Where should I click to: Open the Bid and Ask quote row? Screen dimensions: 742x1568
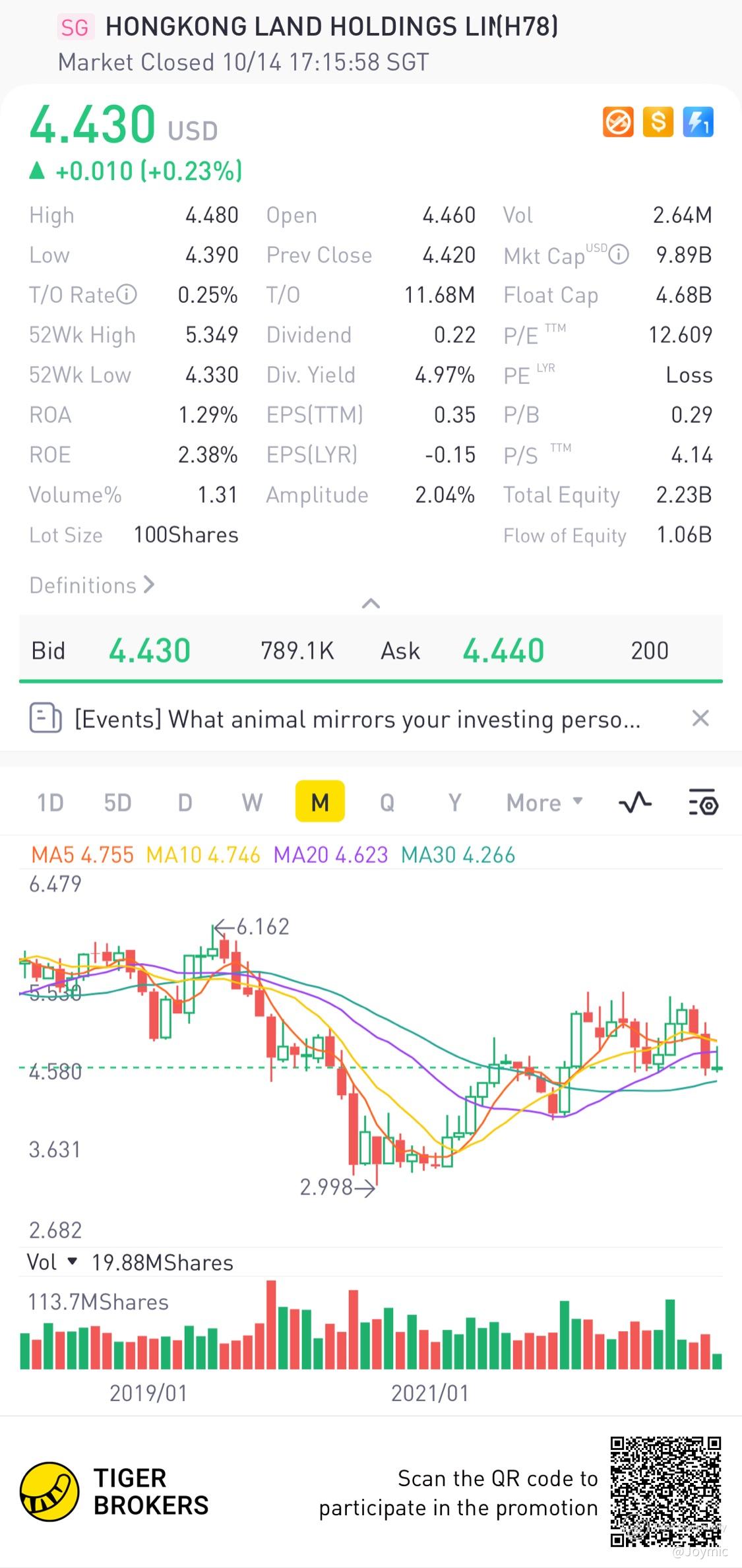click(371, 650)
